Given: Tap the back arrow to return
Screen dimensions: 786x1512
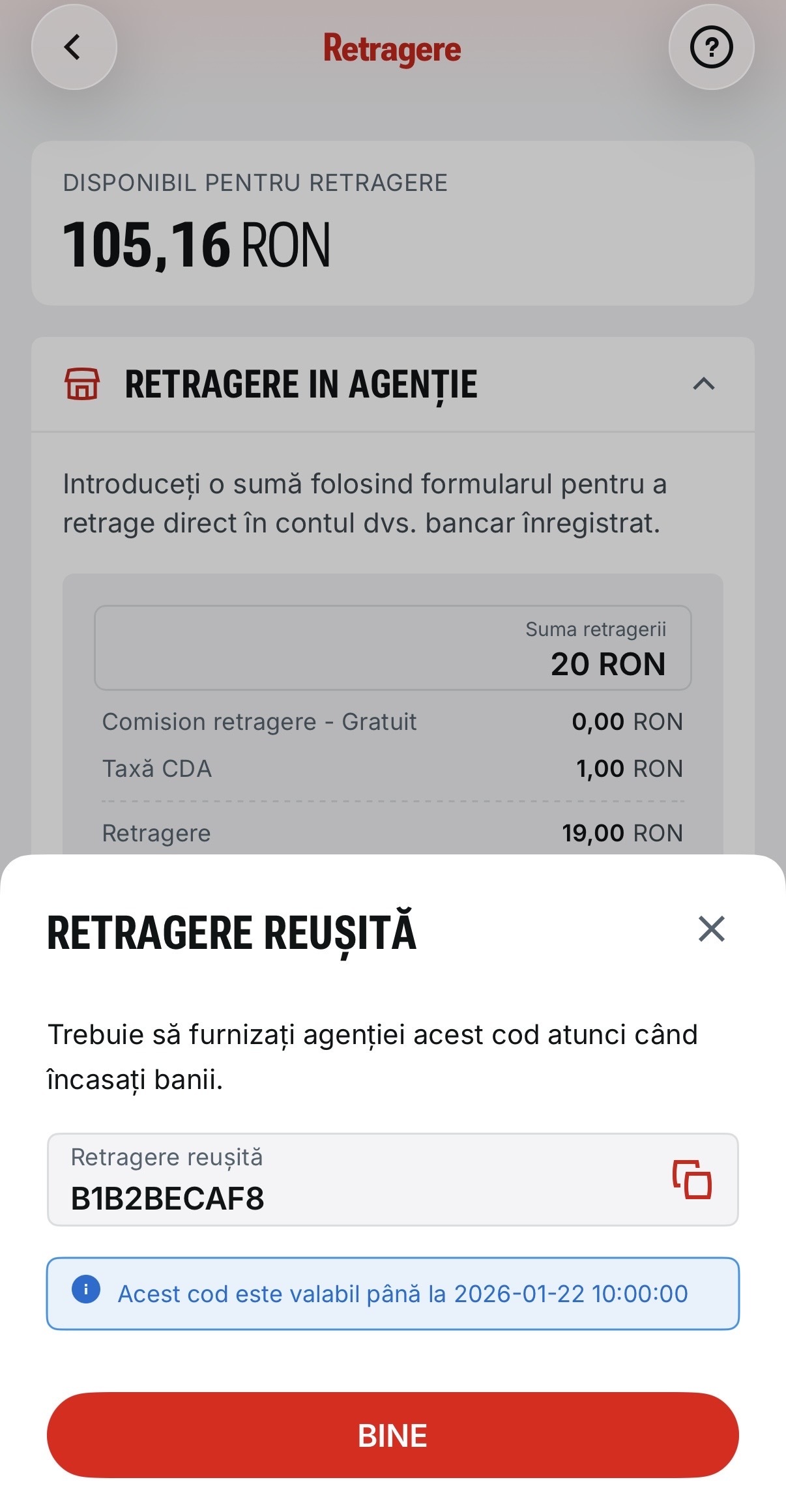Looking at the screenshot, I should [74, 47].
